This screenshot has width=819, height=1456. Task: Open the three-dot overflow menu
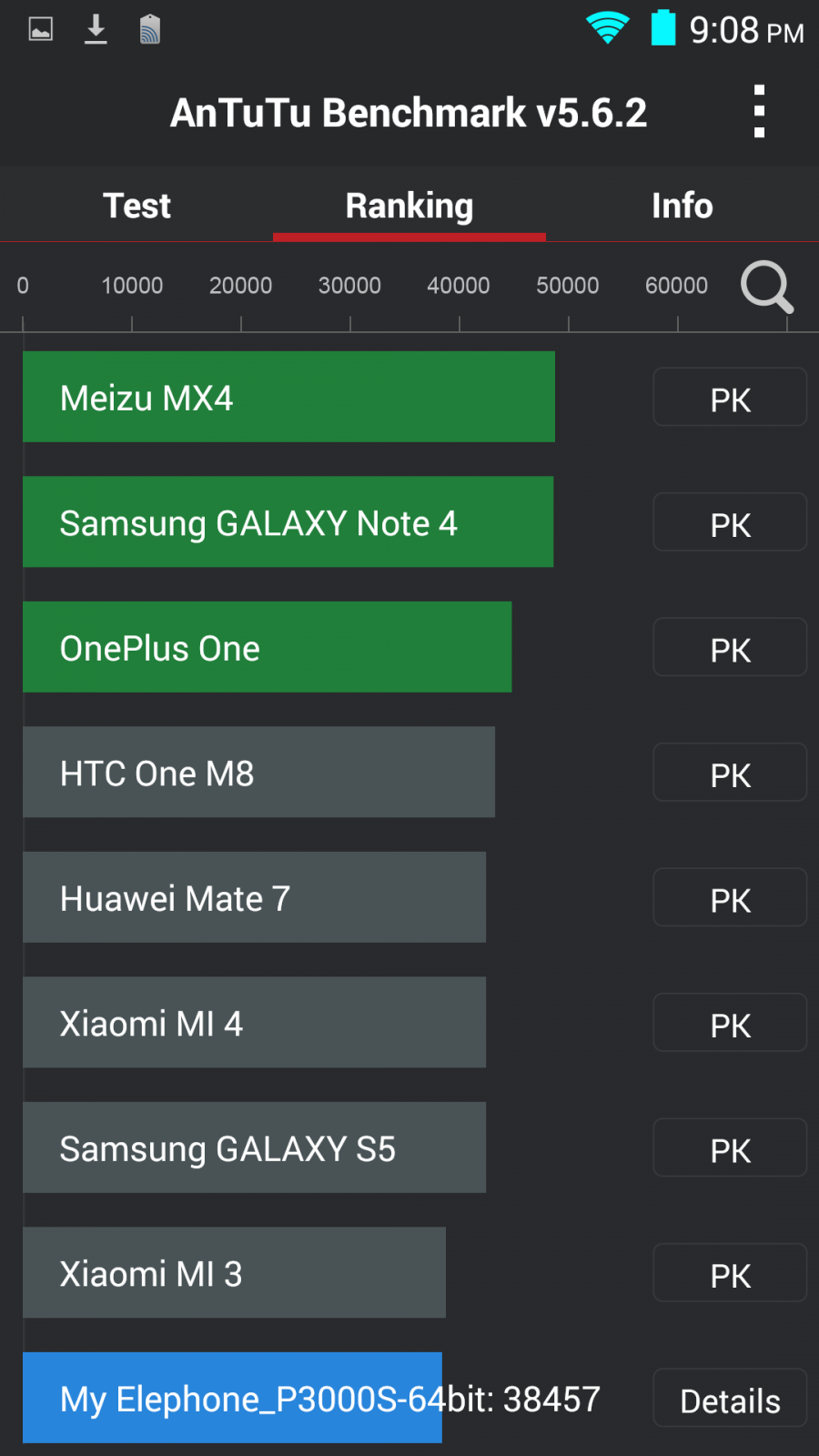[x=759, y=112]
